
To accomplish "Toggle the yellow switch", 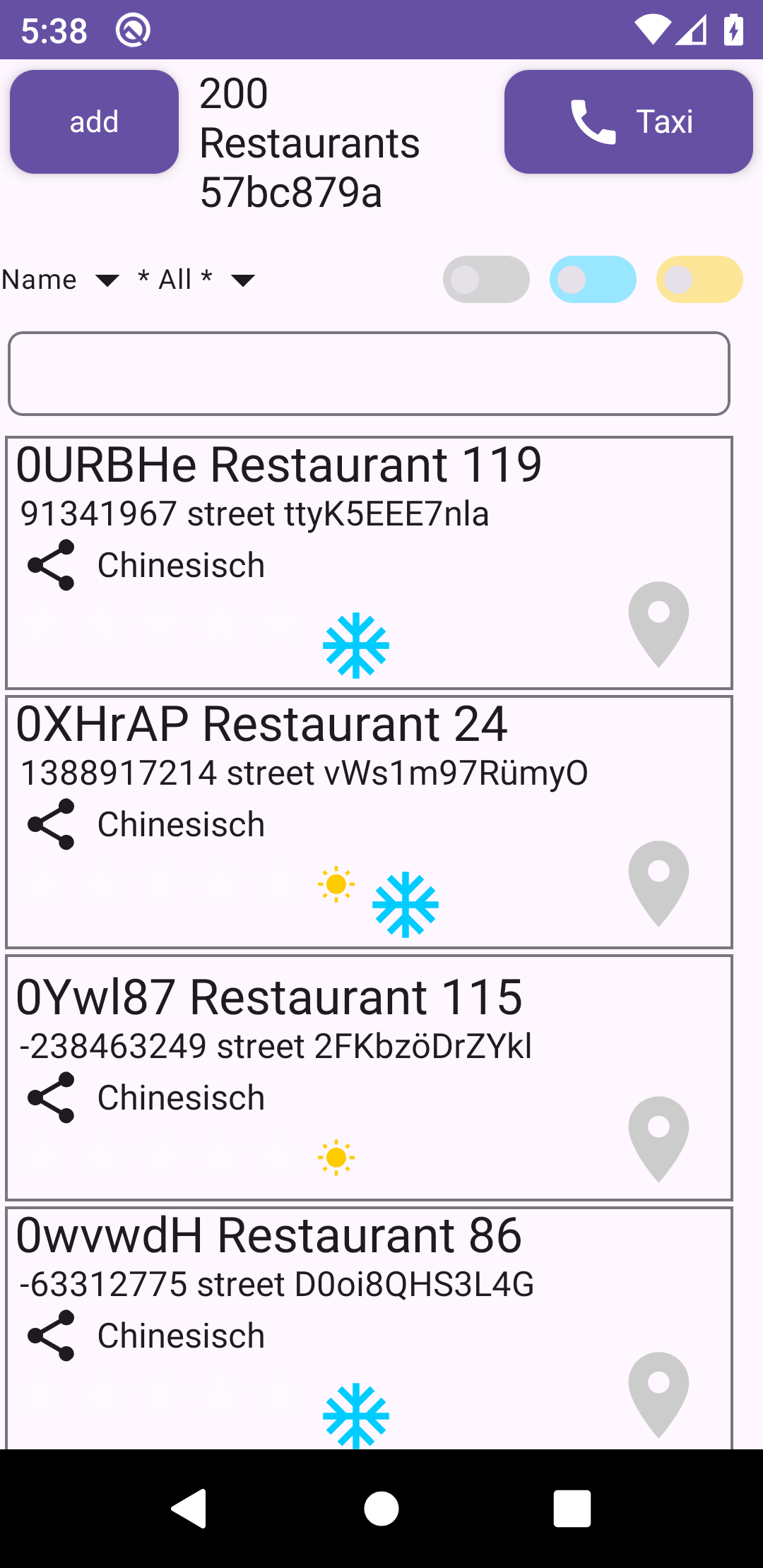I will [x=699, y=280].
